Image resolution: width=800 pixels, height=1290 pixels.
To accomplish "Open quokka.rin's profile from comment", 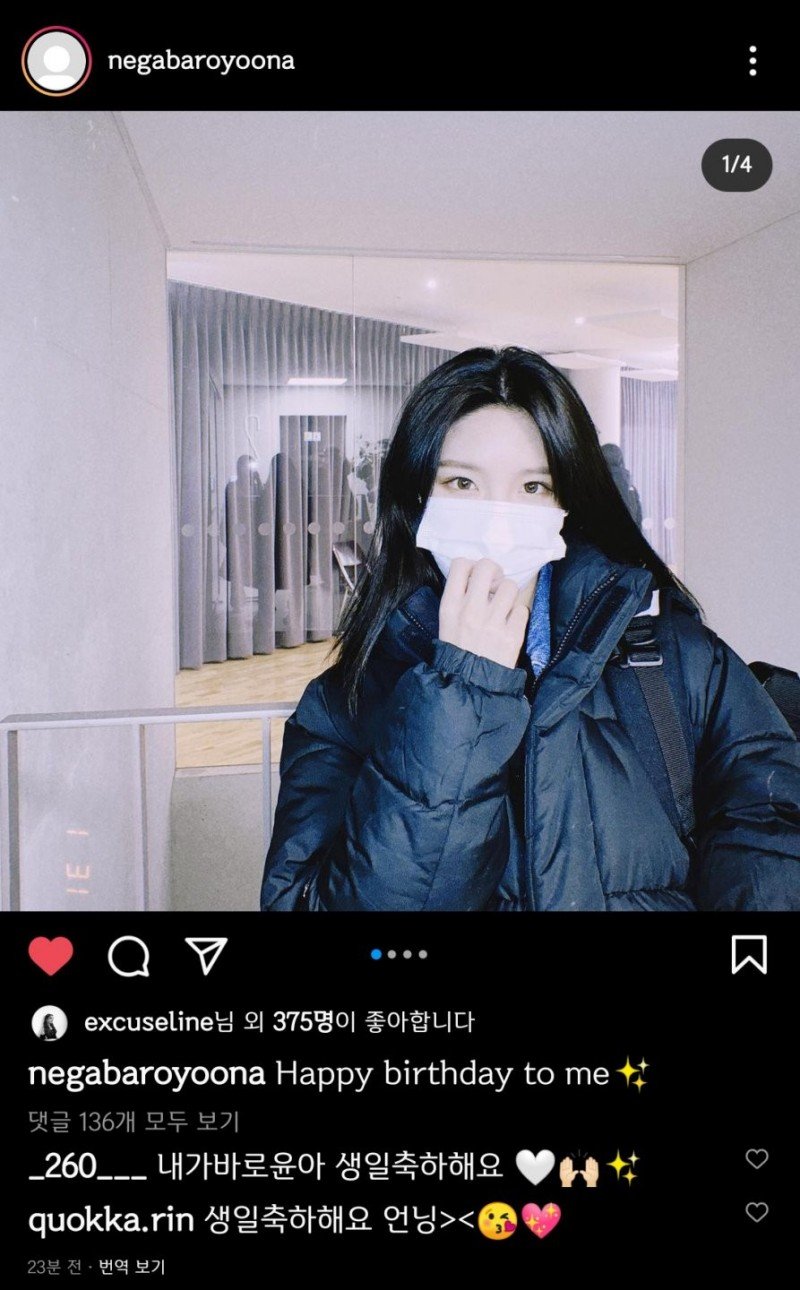I will click(111, 1220).
